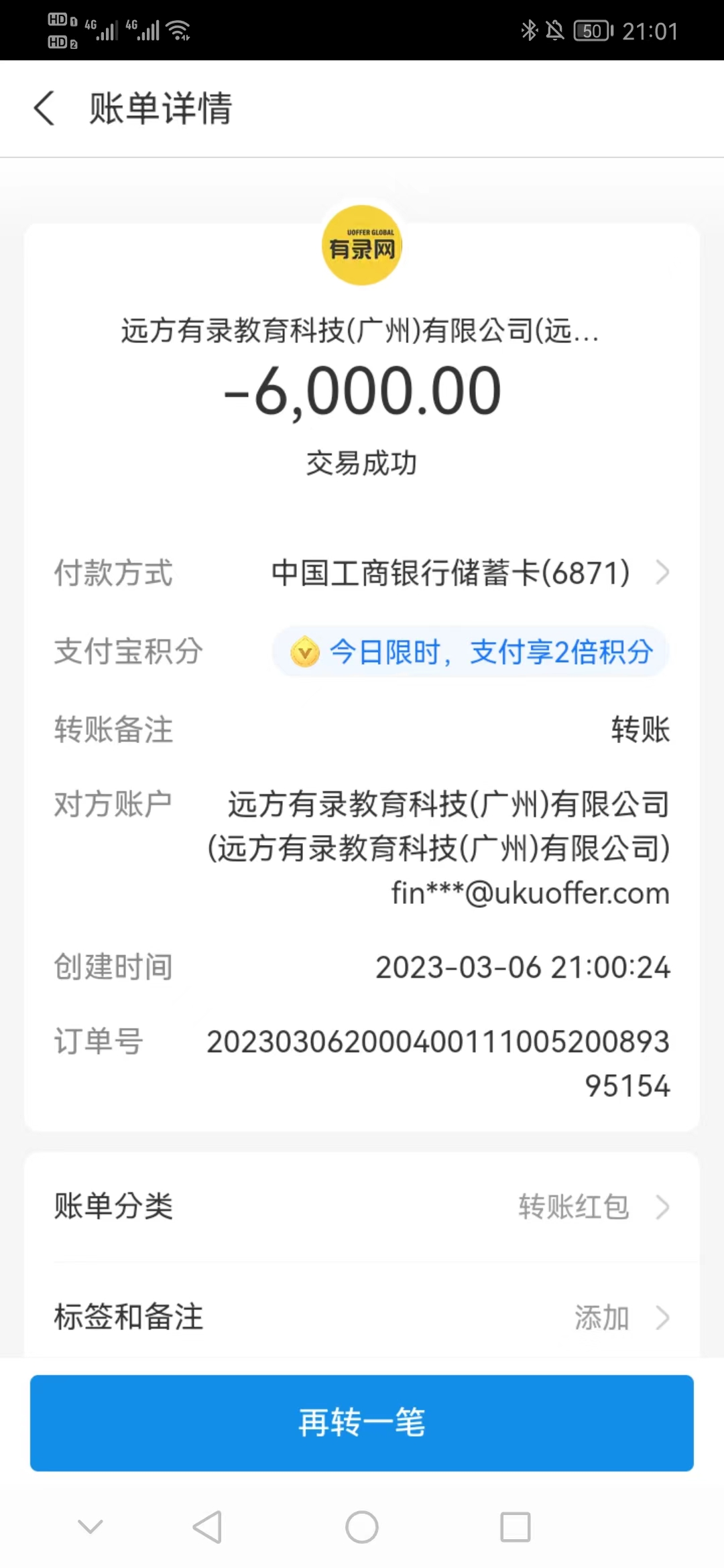Open the 付款方式 bank card row
Screen dimensions: 724x1568
click(x=469, y=573)
